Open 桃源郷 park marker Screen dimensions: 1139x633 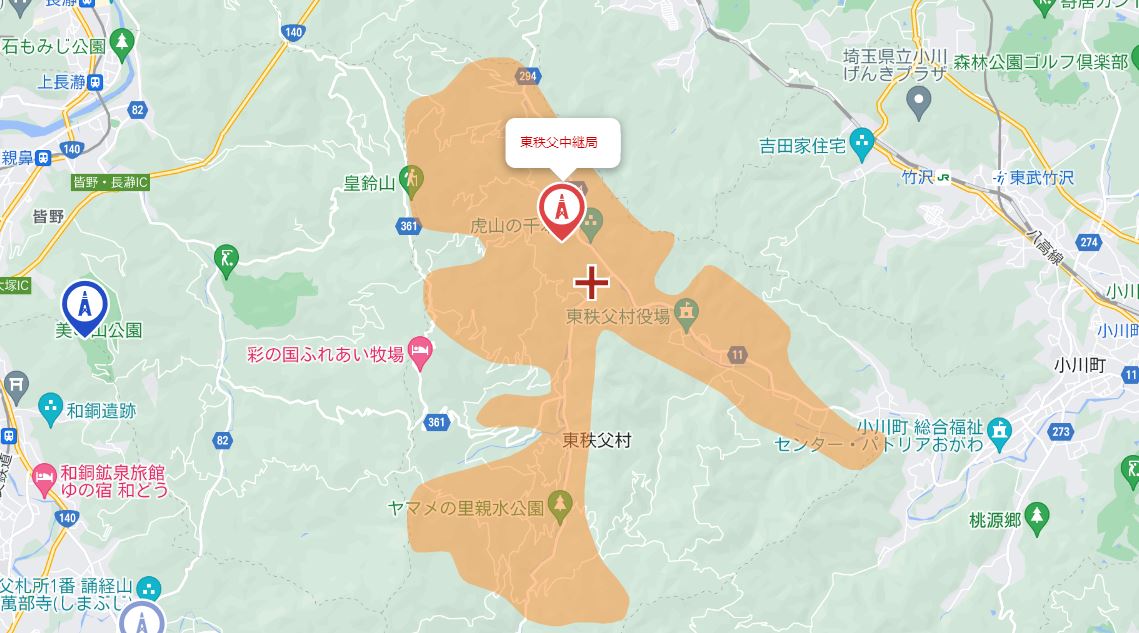click(x=1037, y=518)
